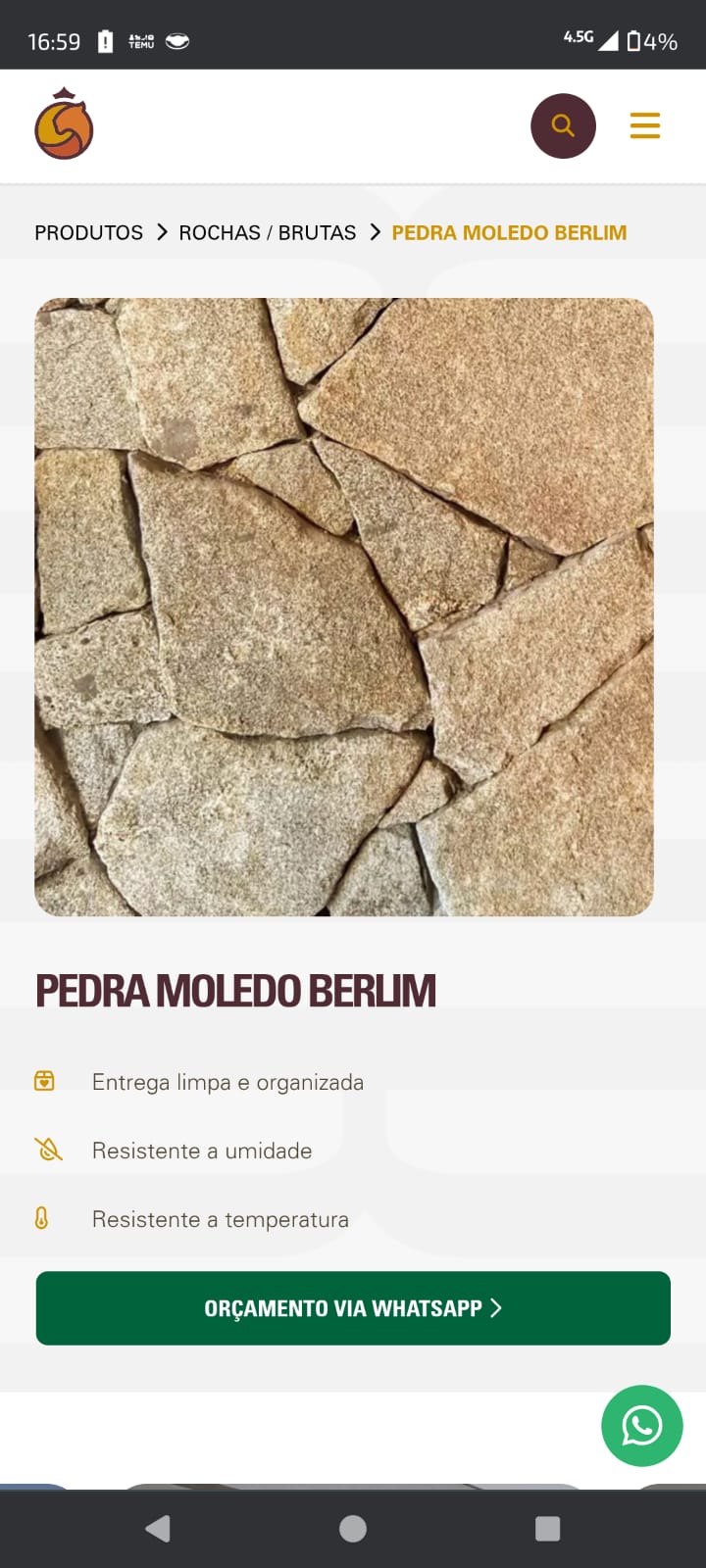The image size is (706, 1568).
Task: Go to the Produtos breadcrumb
Action: (x=88, y=232)
